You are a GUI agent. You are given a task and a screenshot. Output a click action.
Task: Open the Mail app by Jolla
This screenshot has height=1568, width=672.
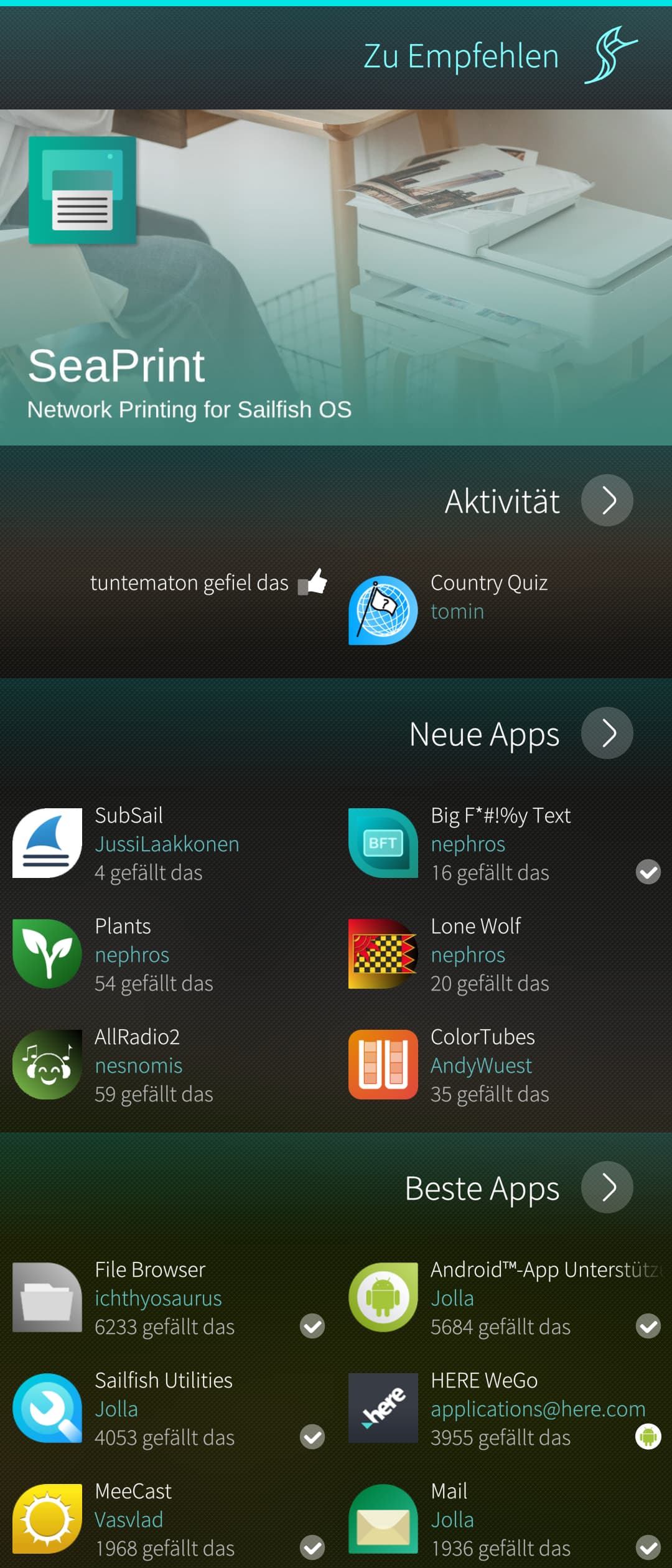click(500, 1519)
